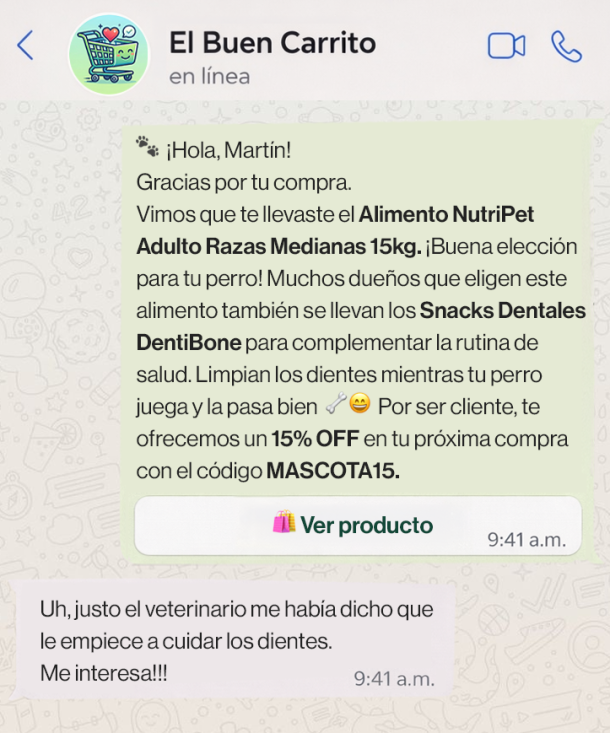Image resolution: width=610 pixels, height=733 pixels.
Task: Go back to the chat list
Action: point(25,46)
